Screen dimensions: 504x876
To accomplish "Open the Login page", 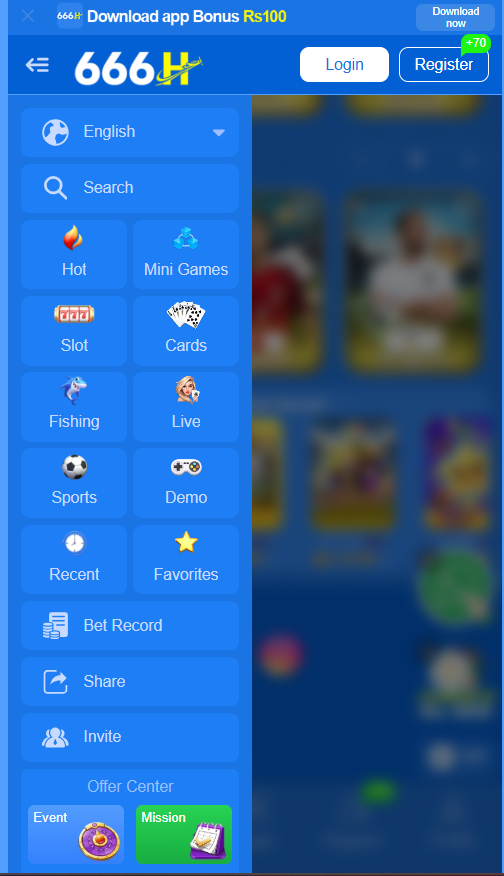I will coord(344,65).
